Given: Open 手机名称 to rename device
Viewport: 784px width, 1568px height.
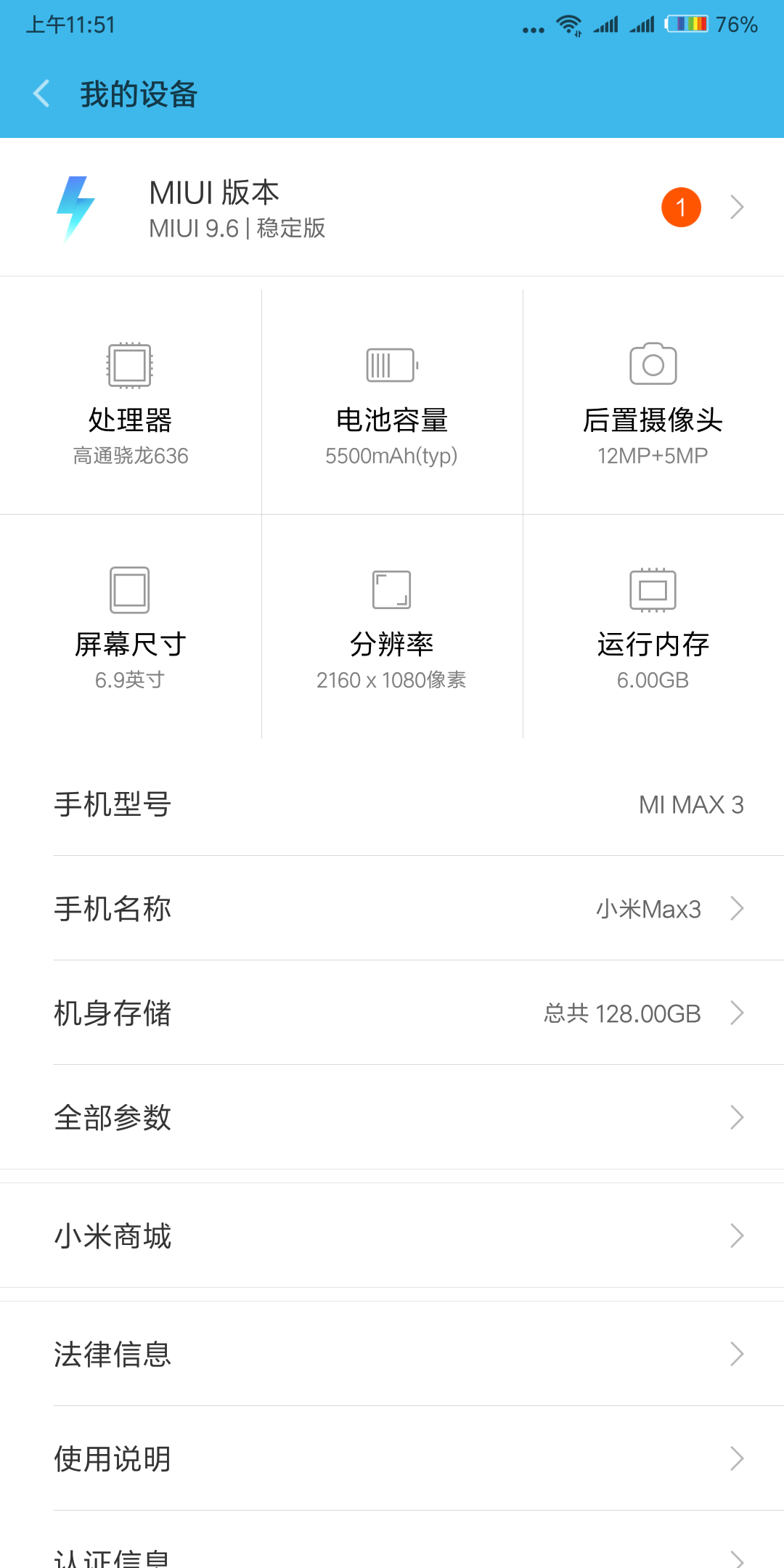Looking at the screenshot, I should click(x=392, y=909).
